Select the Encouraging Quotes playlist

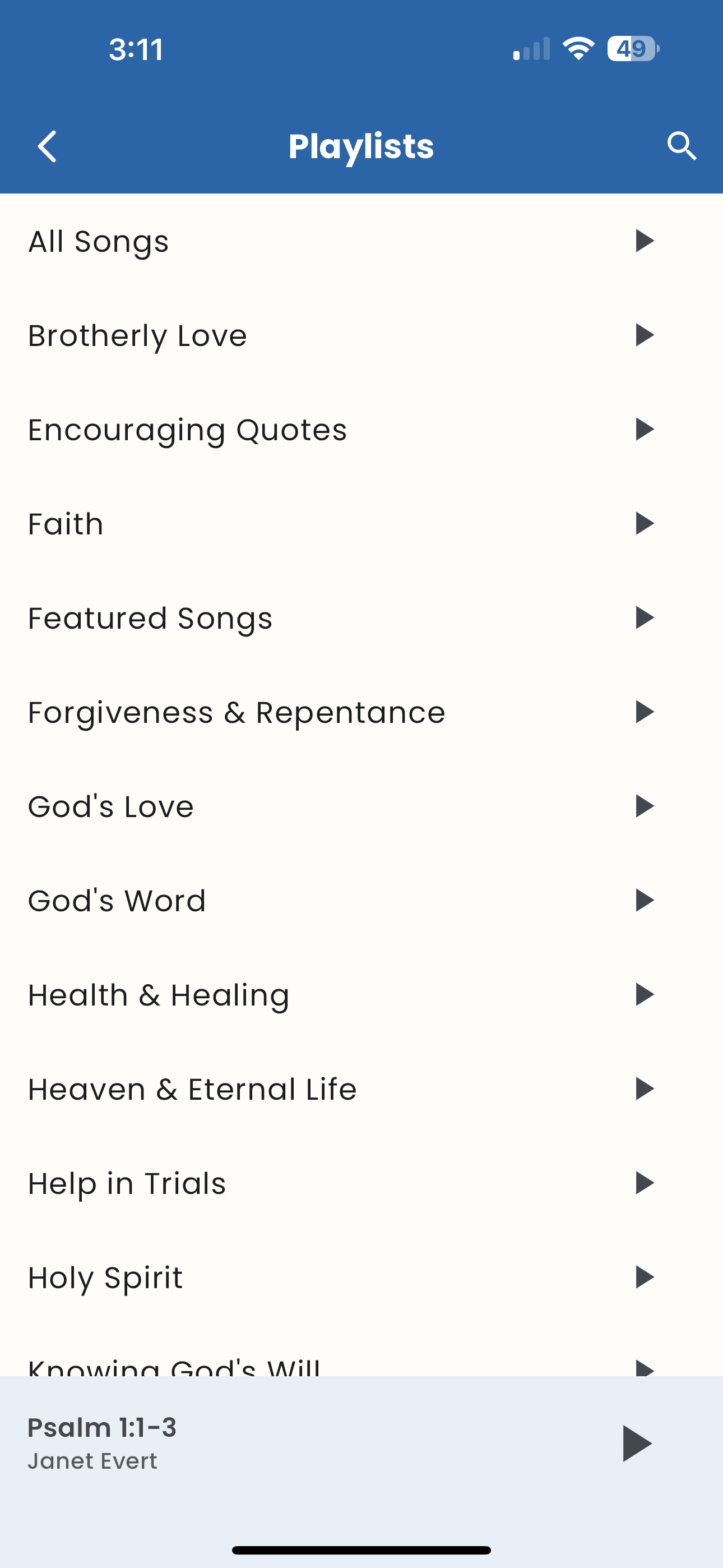pos(361,430)
